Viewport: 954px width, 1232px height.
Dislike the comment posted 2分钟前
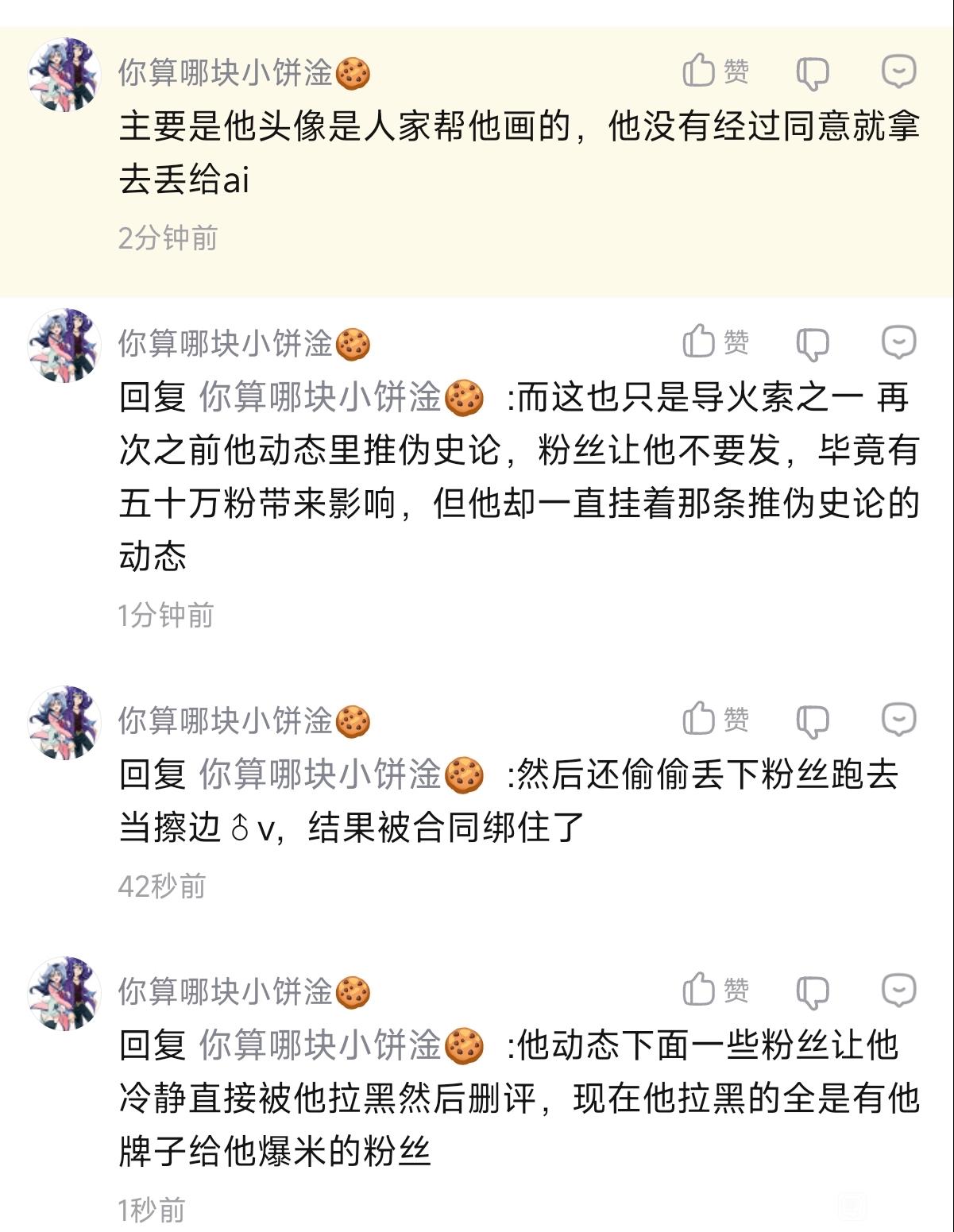coord(812,74)
